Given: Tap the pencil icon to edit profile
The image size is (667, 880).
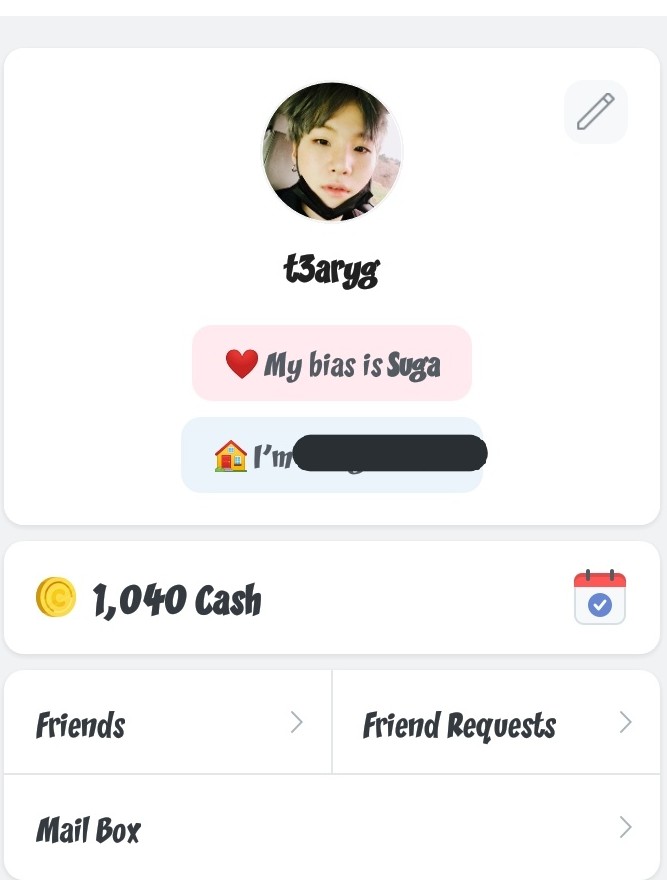Looking at the screenshot, I should 595,112.
